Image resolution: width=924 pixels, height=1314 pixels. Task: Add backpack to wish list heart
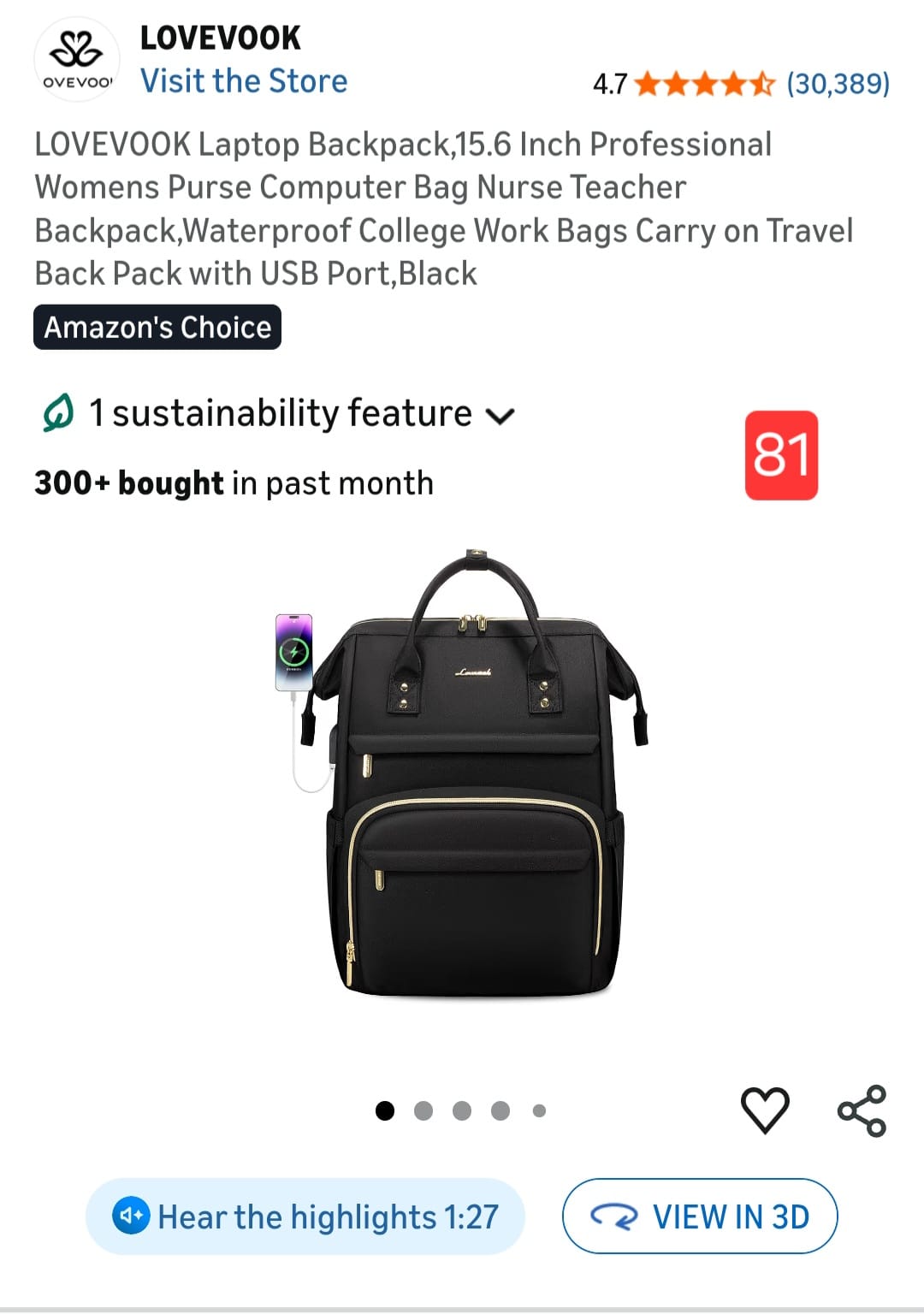tap(764, 1110)
